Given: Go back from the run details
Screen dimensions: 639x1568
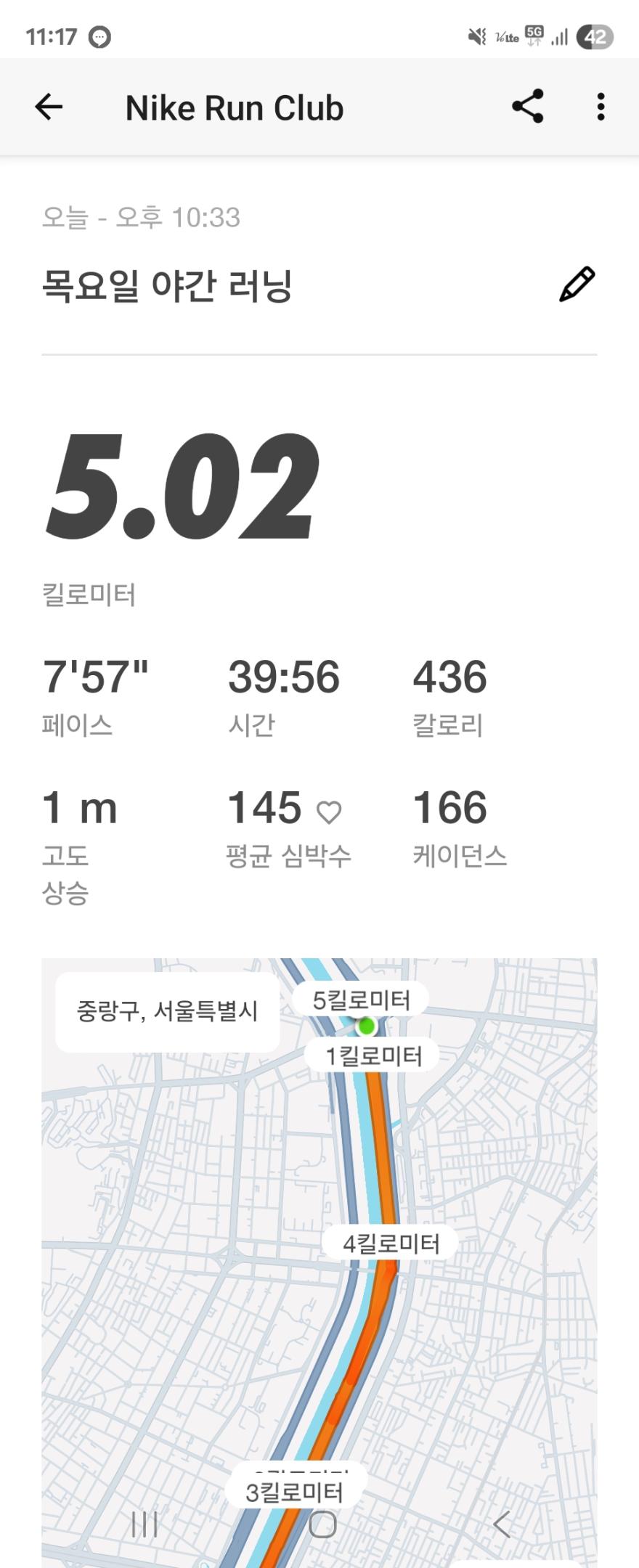Looking at the screenshot, I should click(49, 107).
